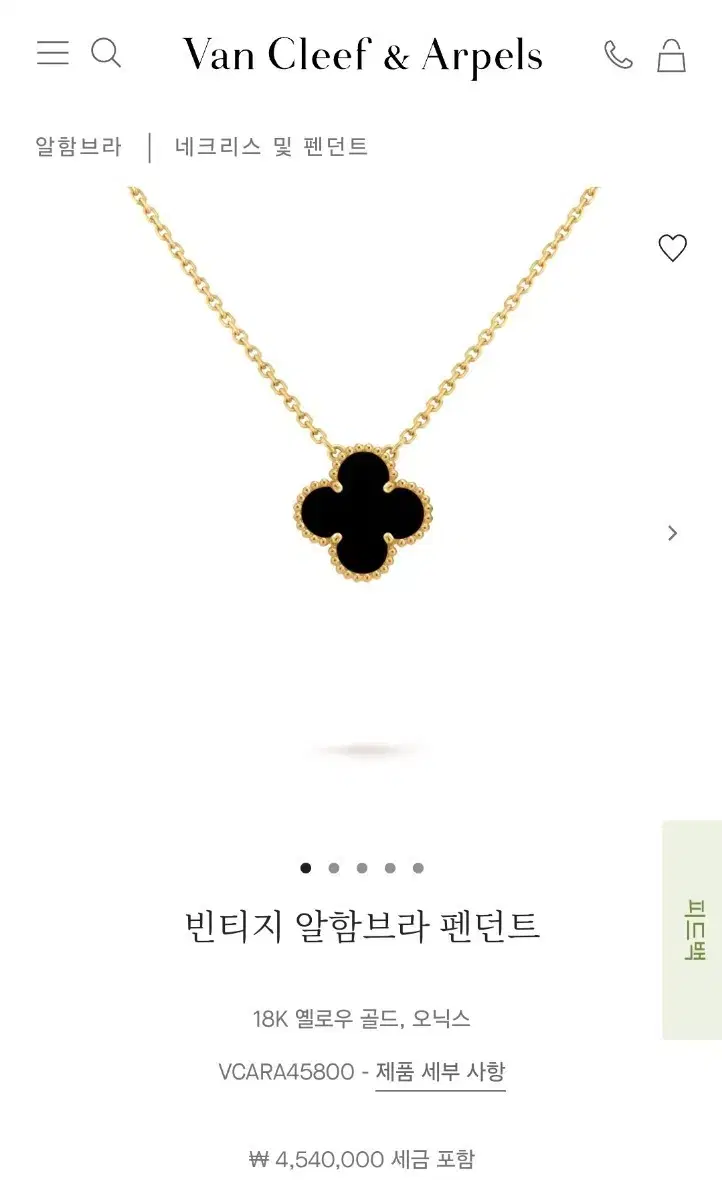Click the Van Cleef & Arpels logo
Image resolution: width=722 pixels, height=1200 pixels.
[361, 54]
